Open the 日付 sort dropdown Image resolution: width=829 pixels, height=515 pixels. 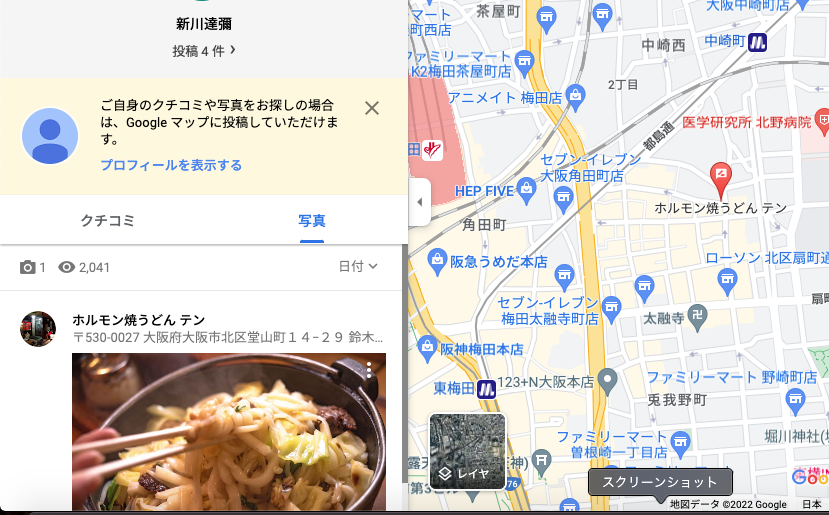point(358,266)
